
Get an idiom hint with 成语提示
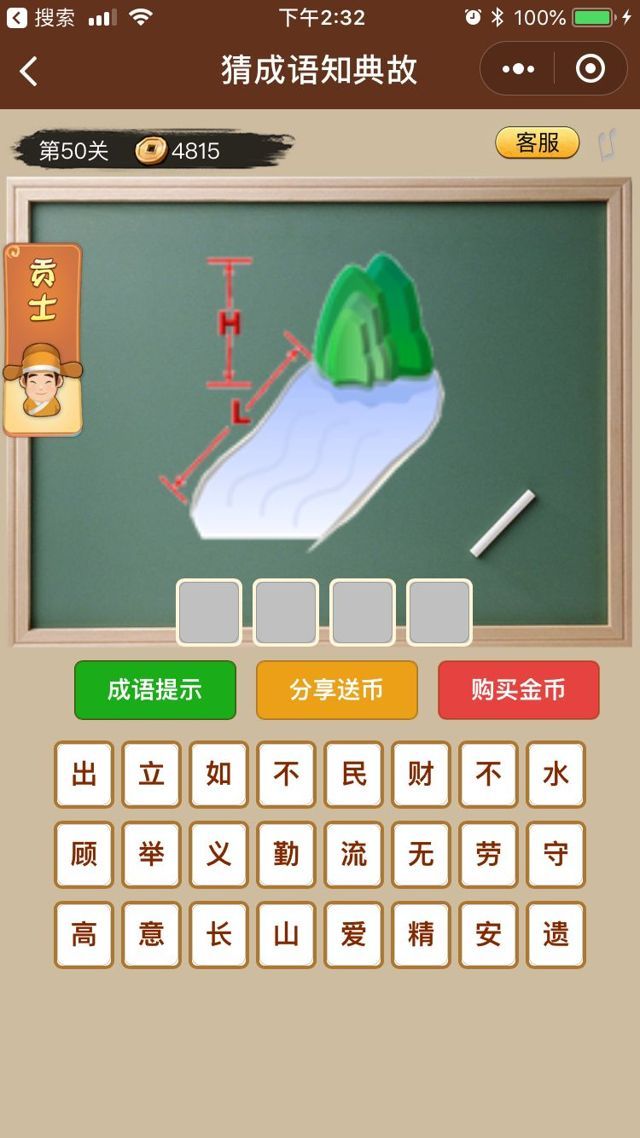(155, 690)
